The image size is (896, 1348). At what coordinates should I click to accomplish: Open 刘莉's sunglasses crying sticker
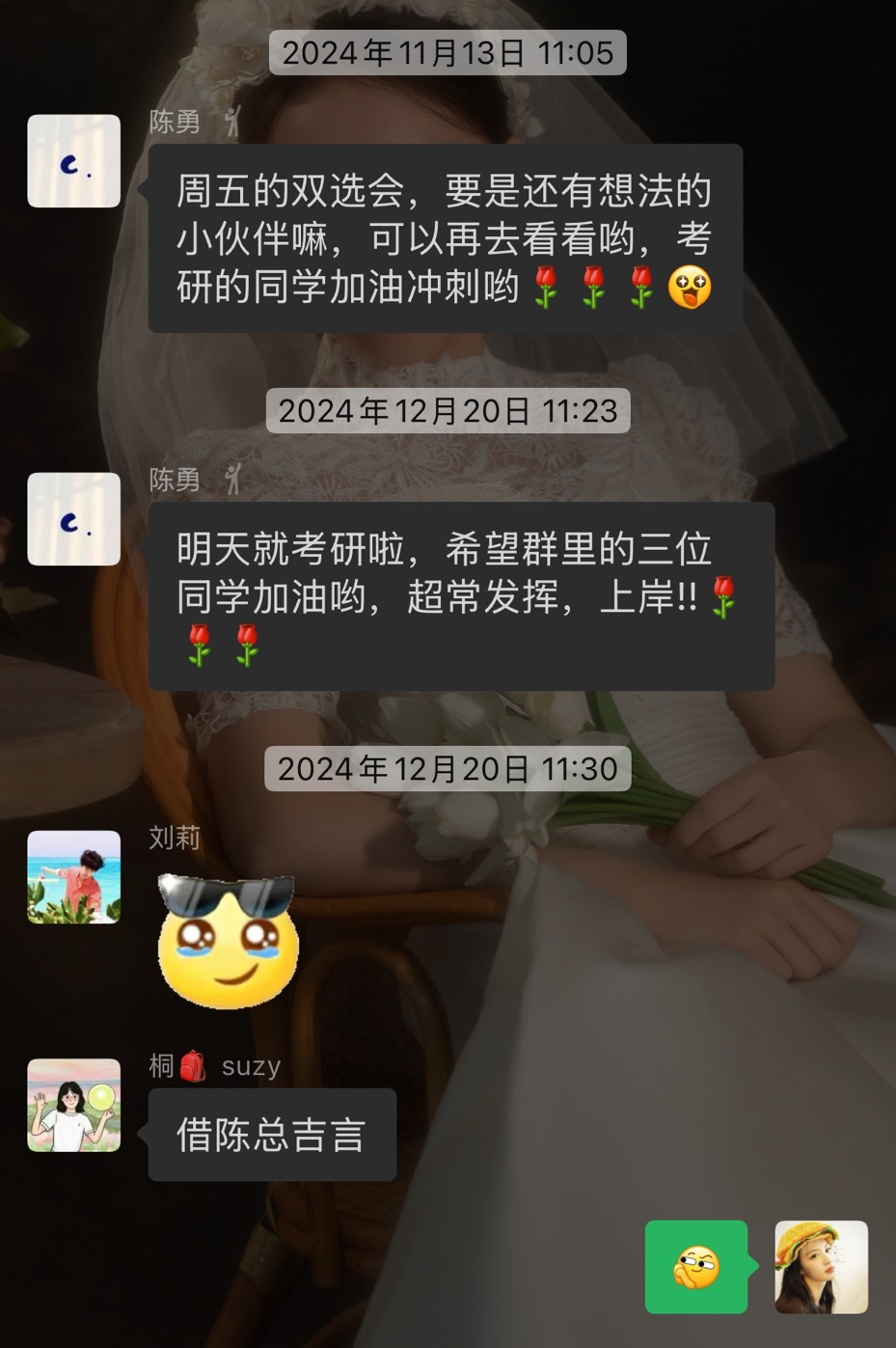[228, 942]
